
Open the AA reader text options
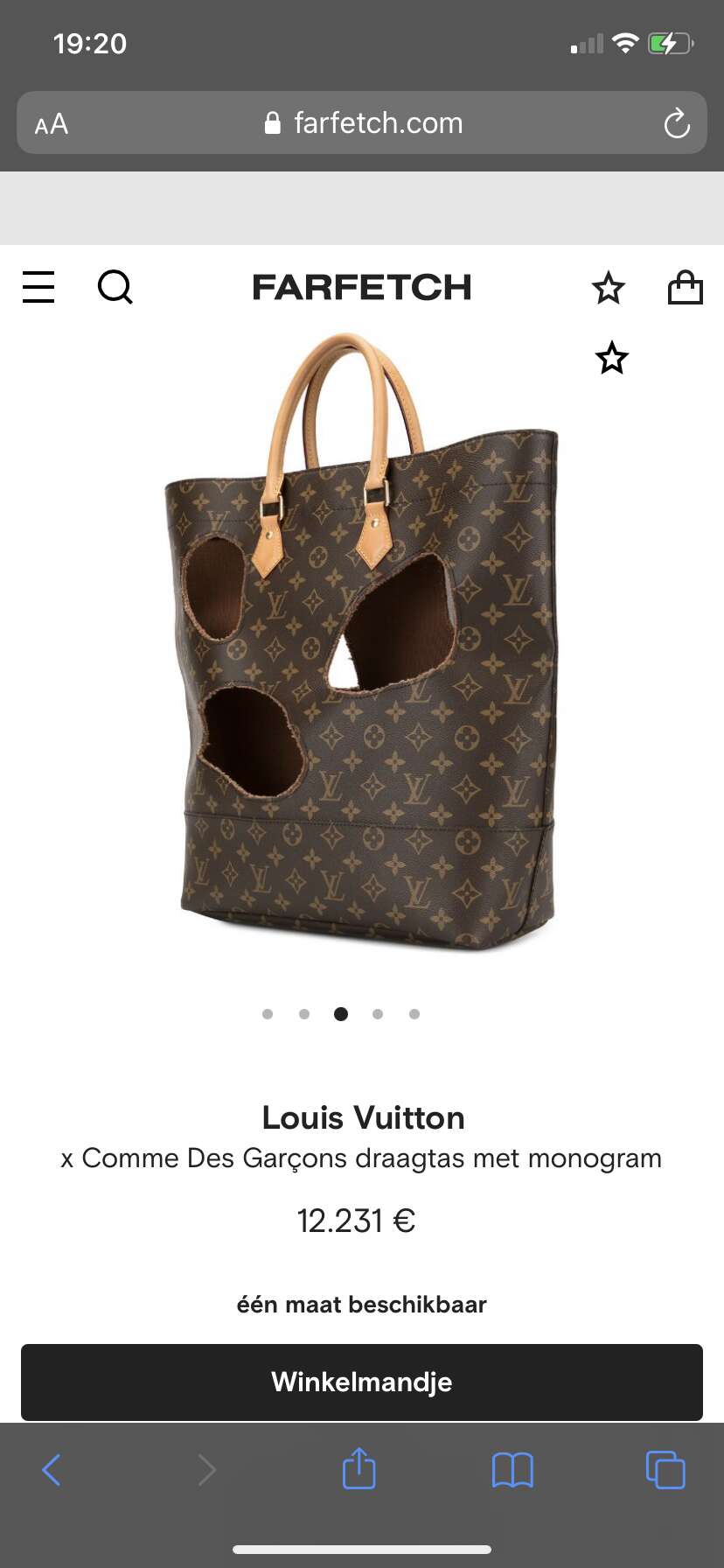point(52,124)
